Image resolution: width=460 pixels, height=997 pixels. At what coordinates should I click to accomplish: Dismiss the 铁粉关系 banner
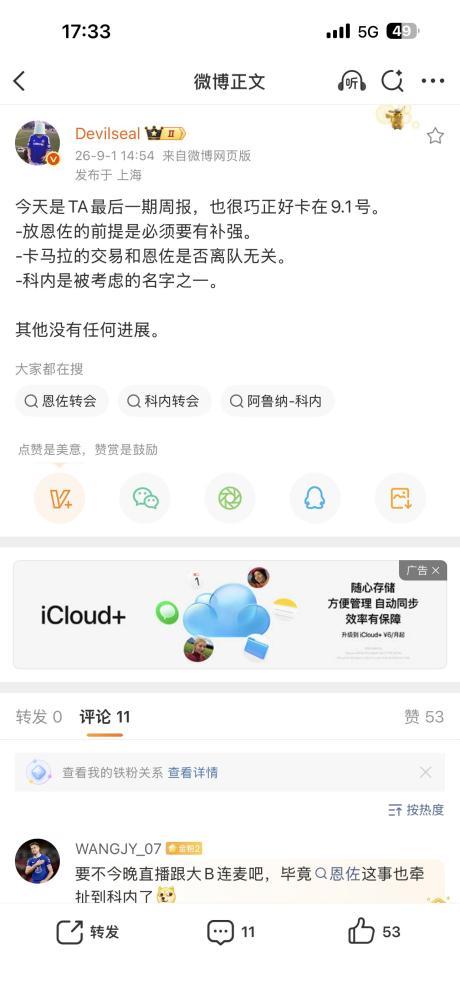(x=426, y=773)
